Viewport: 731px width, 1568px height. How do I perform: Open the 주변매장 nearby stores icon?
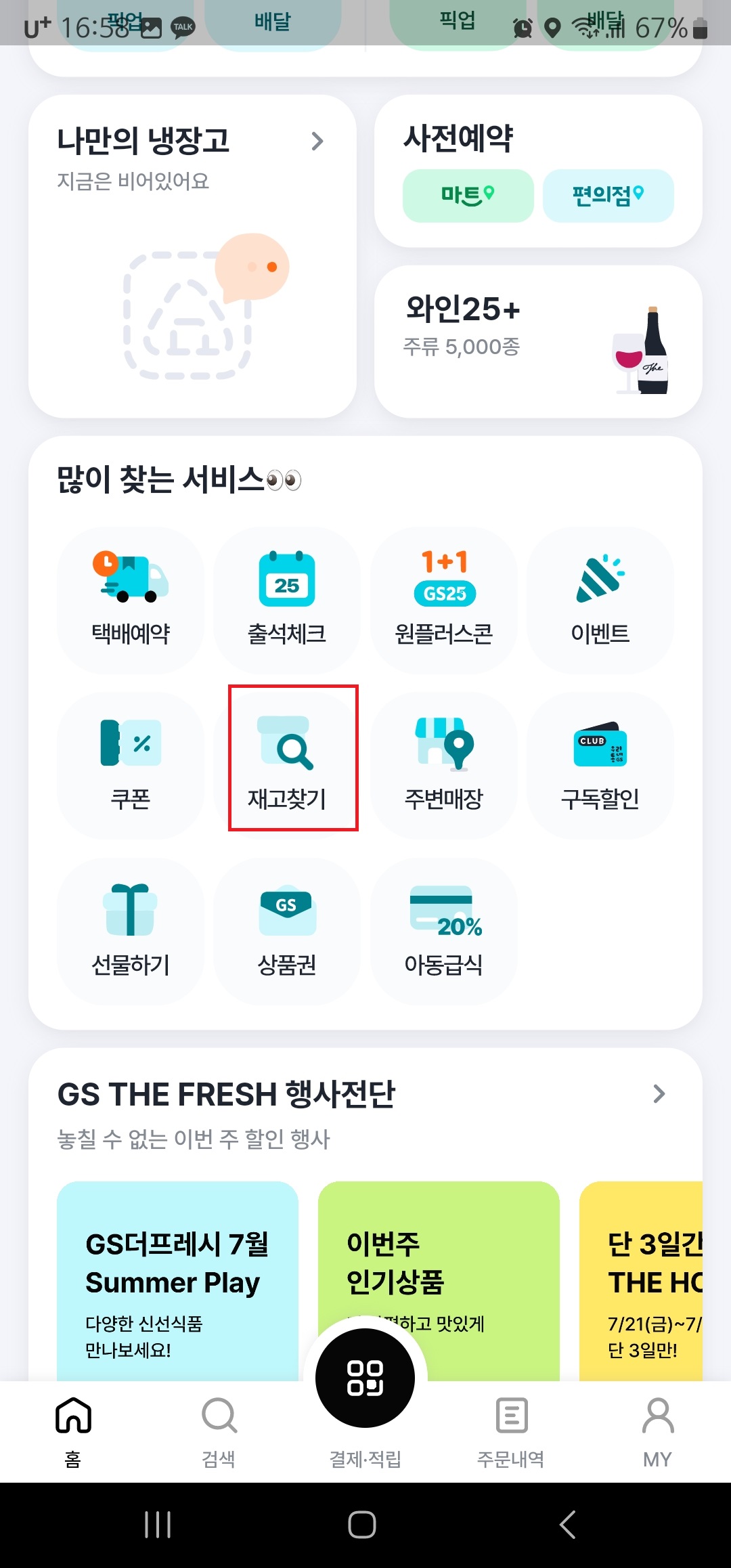(444, 765)
